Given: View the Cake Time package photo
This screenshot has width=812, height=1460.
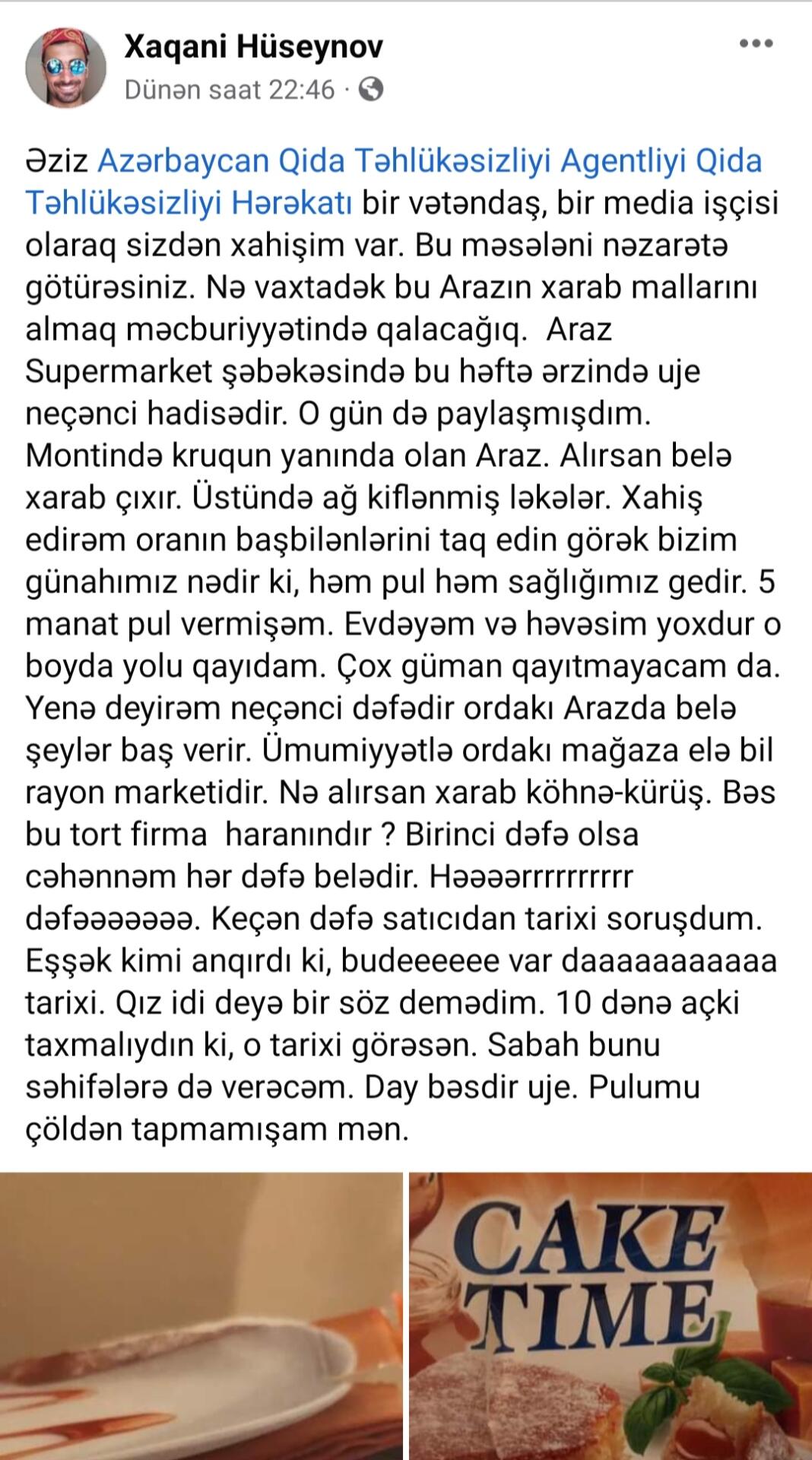Looking at the screenshot, I should point(611,1316).
